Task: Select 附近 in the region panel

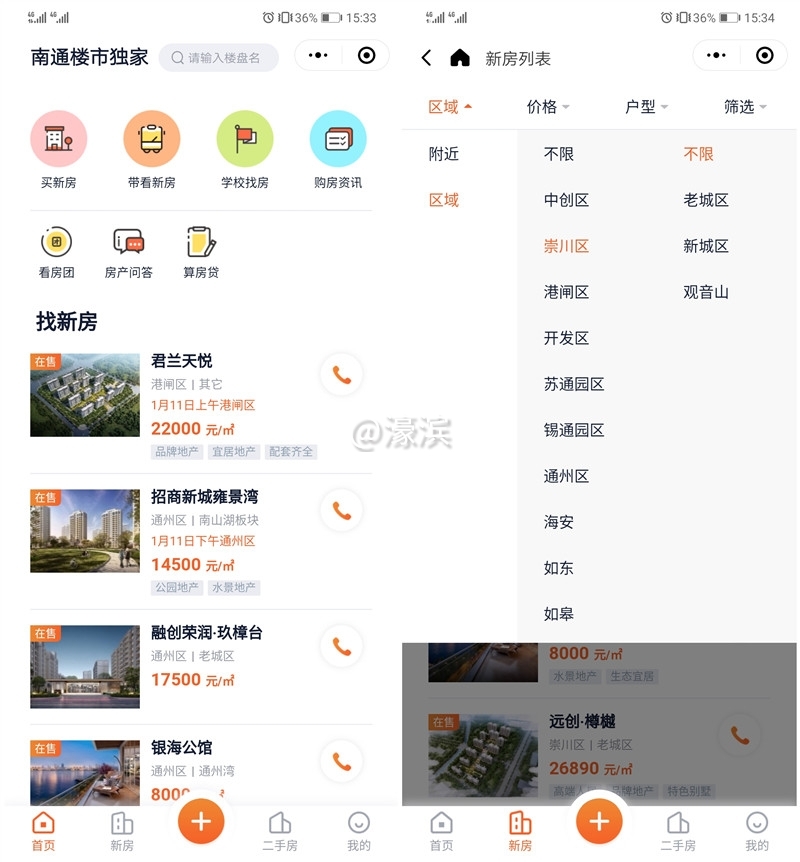Action: coord(444,154)
